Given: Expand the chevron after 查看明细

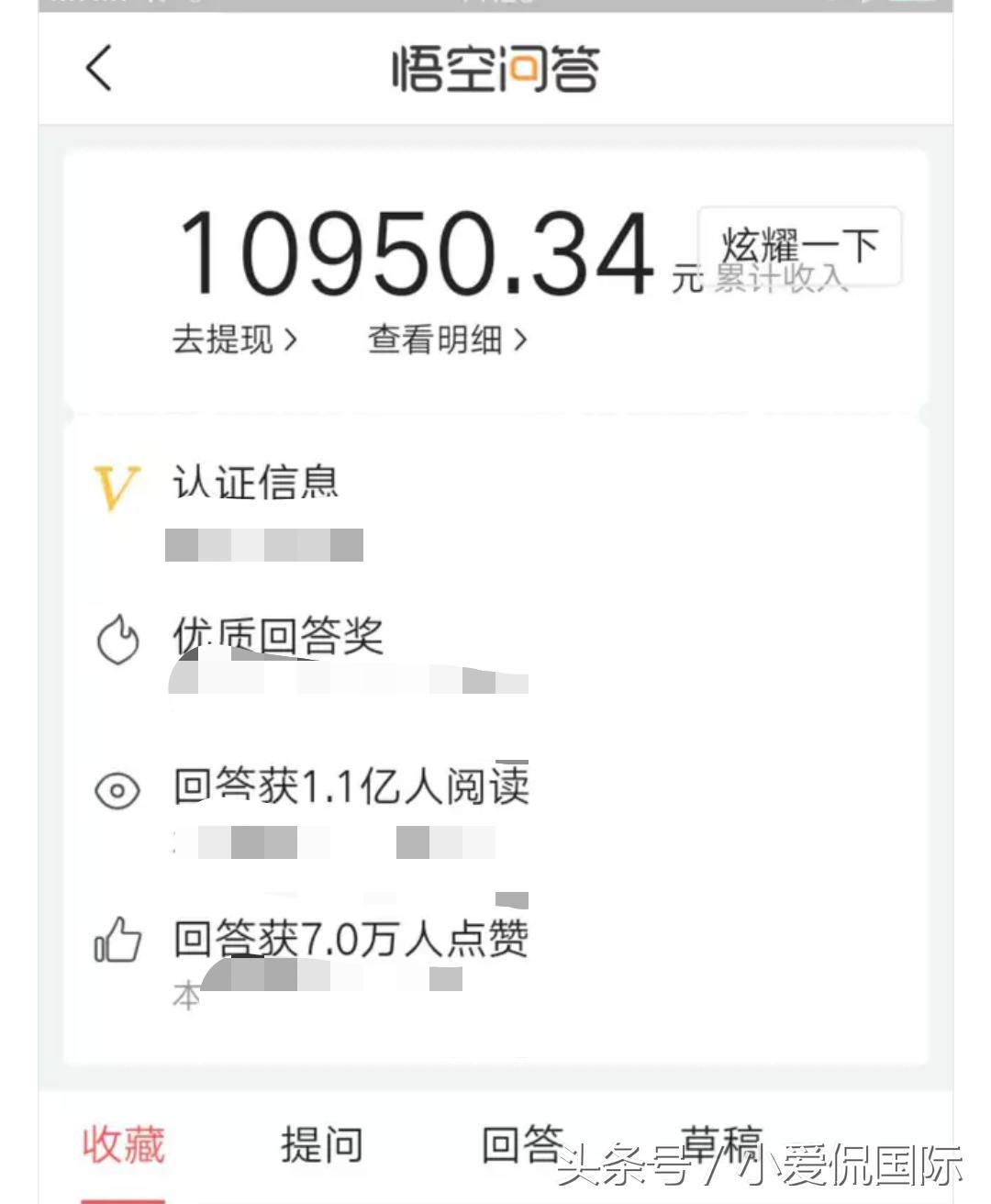Looking at the screenshot, I should pyautogui.click(x=523, y=339).
